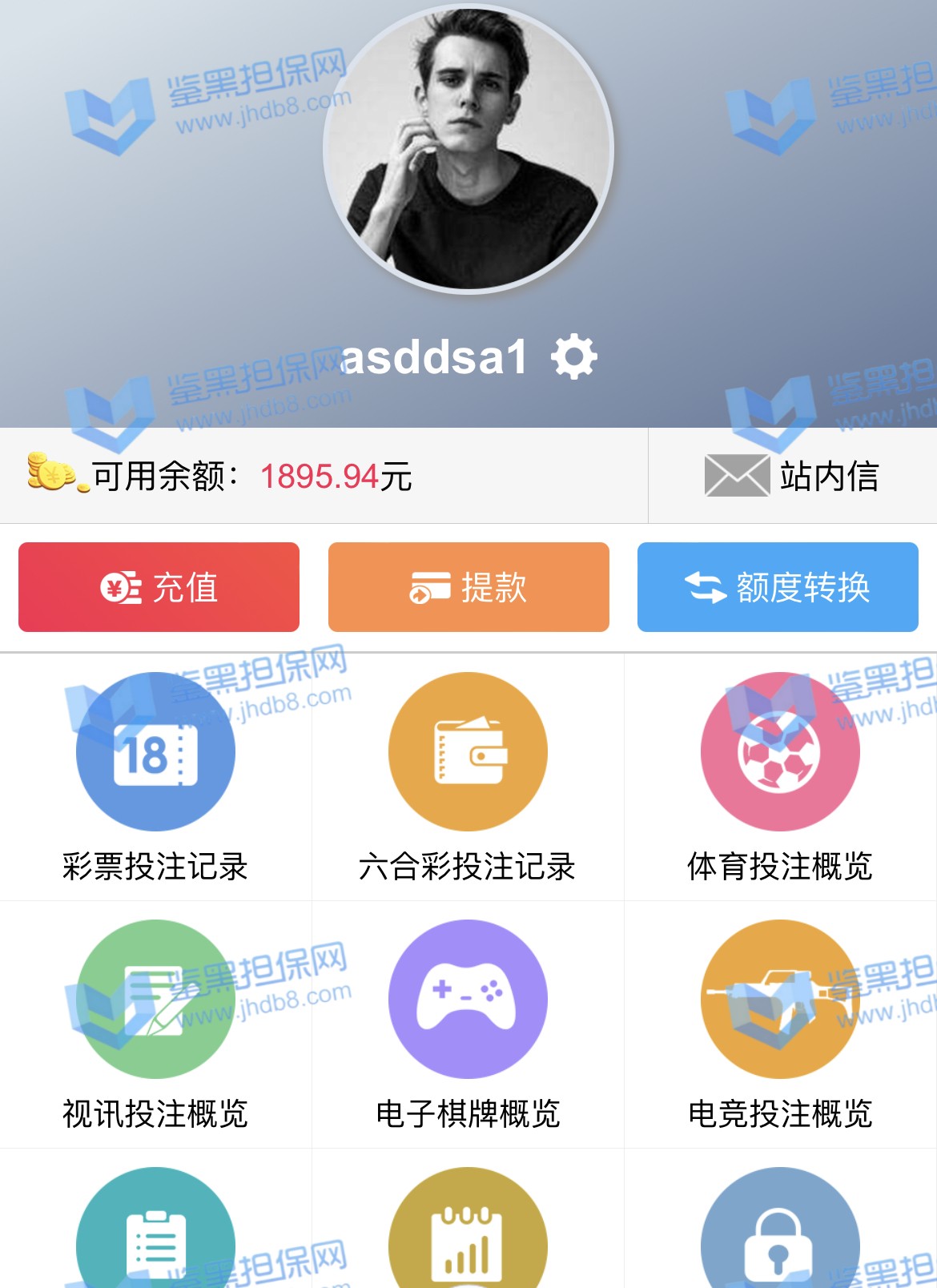Open 额度转换 balance transfer

pyautogui.click(x=778, y=587)
